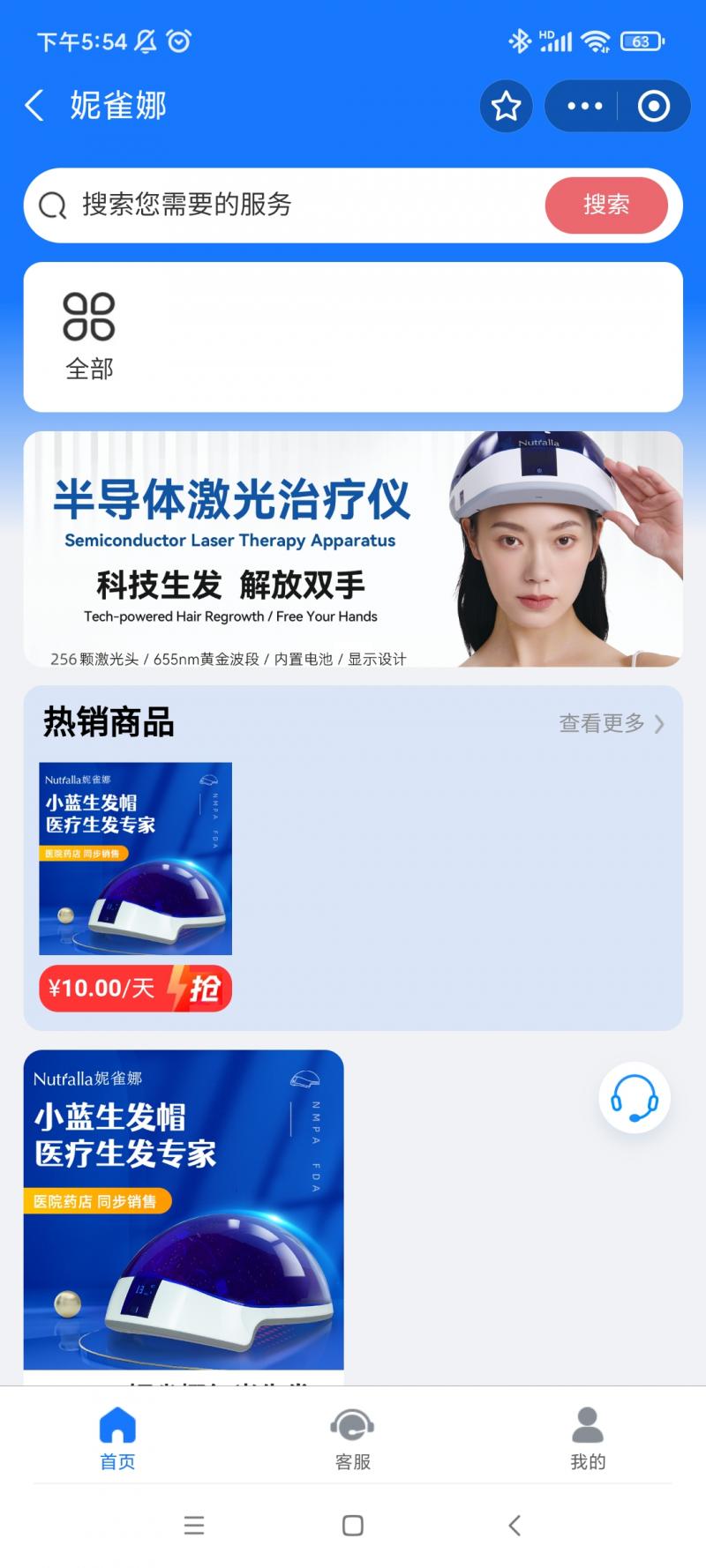Switch to the 我的 tab
The image size is (706, 1568).
tap(587, 1439)
